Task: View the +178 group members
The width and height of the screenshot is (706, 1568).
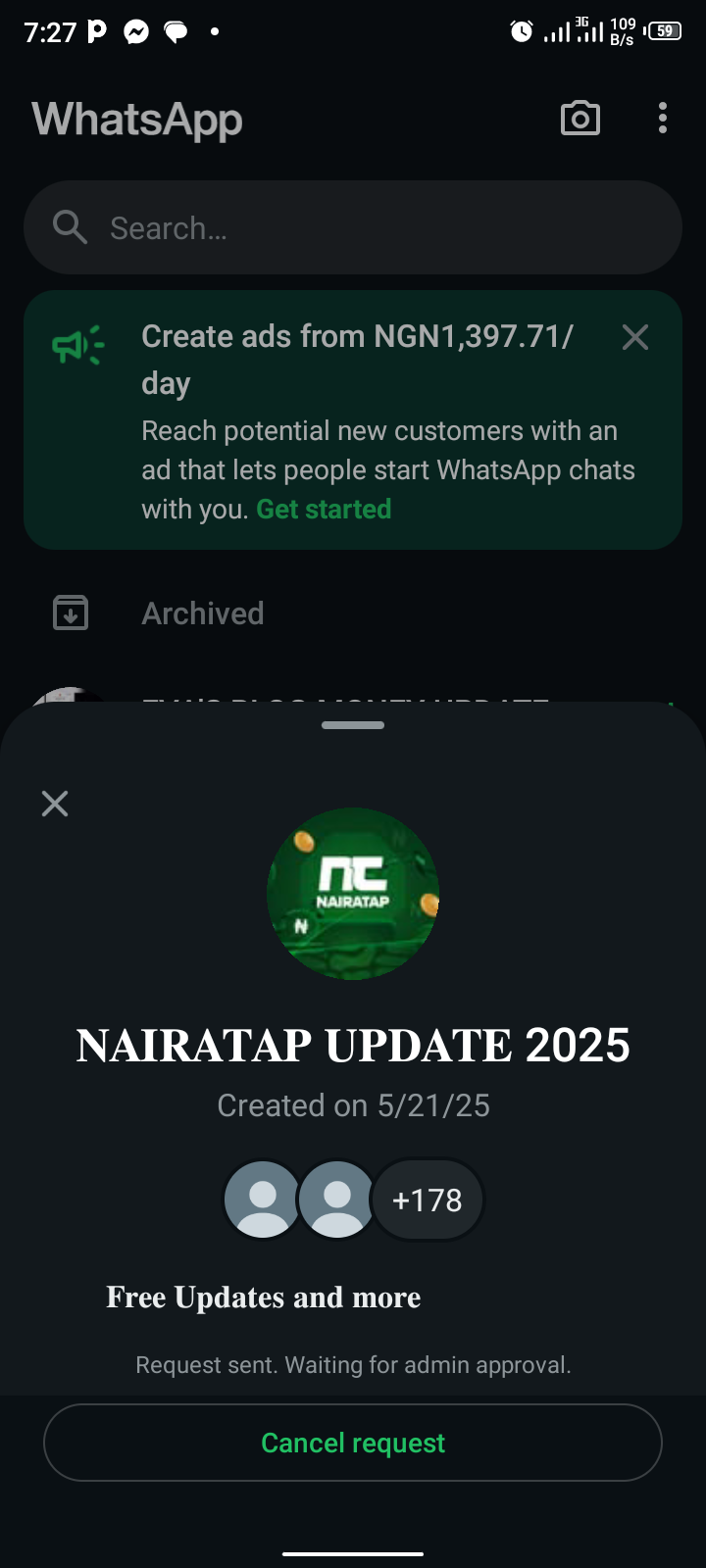Action: click(427, 1200)
